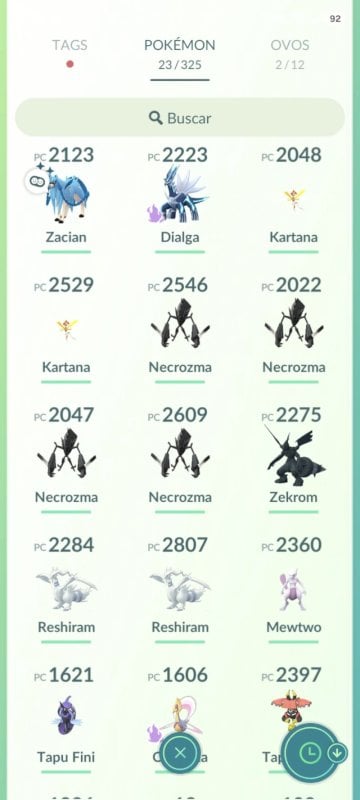Open the Reshiram with PC 2807

coord(179,590)
